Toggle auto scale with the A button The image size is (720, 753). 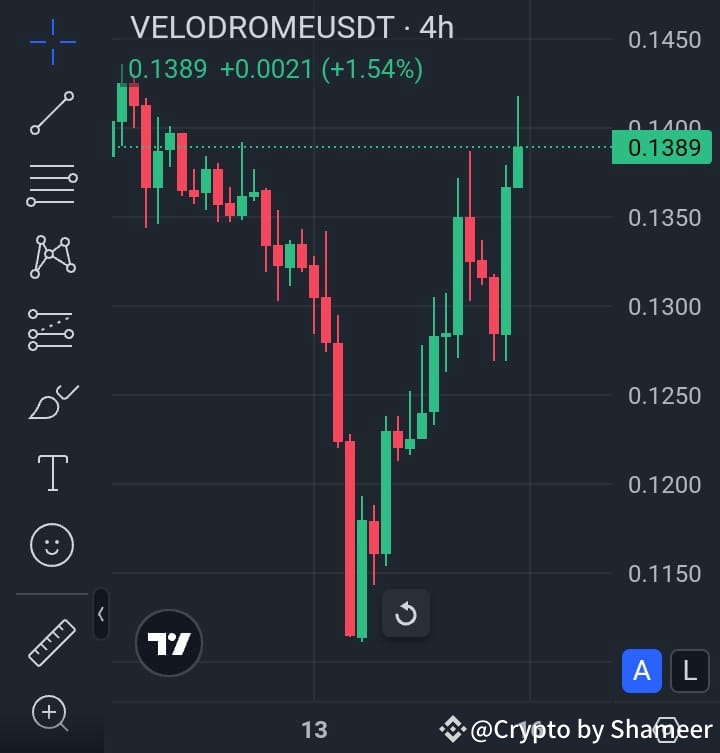(x=642, y=671)
